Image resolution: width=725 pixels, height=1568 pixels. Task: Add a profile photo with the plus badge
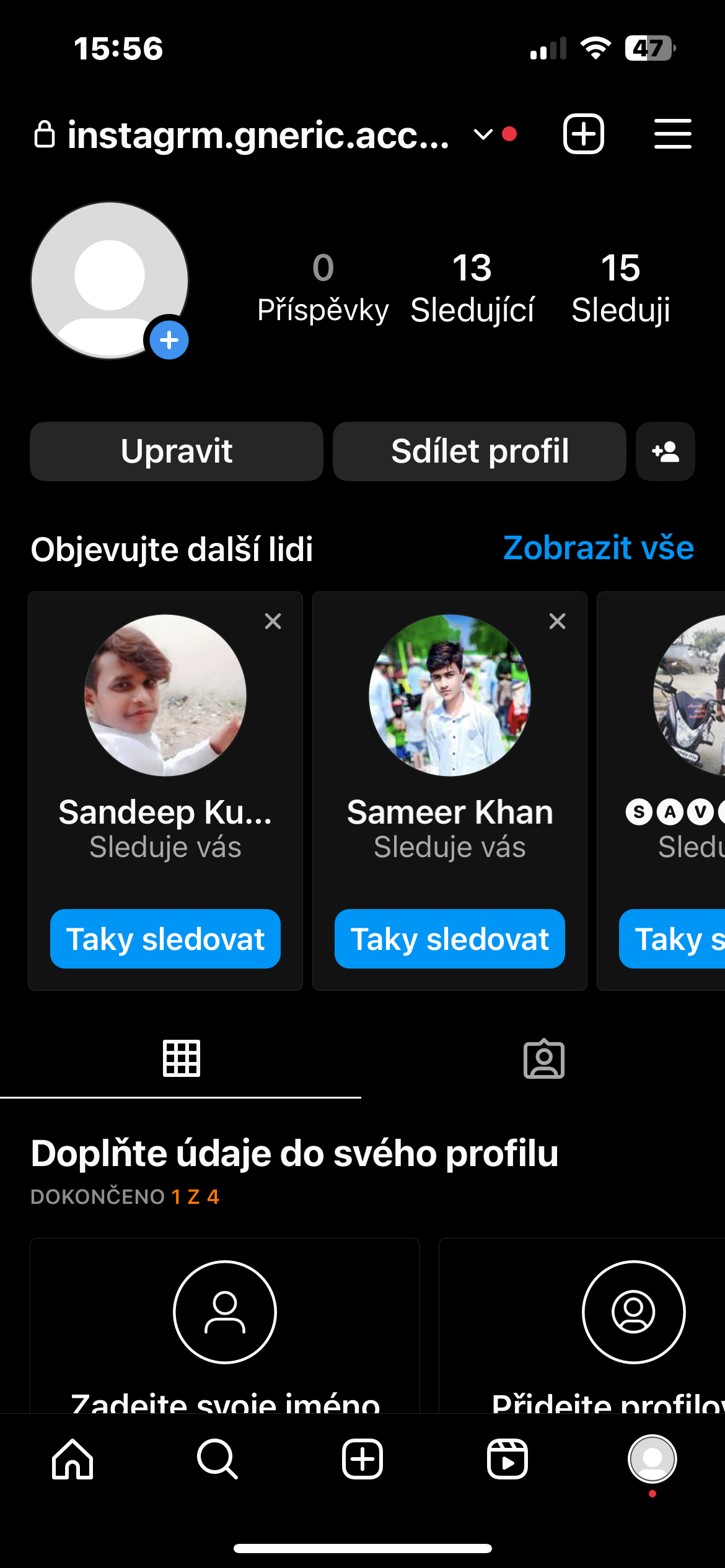tap(169, 340)
